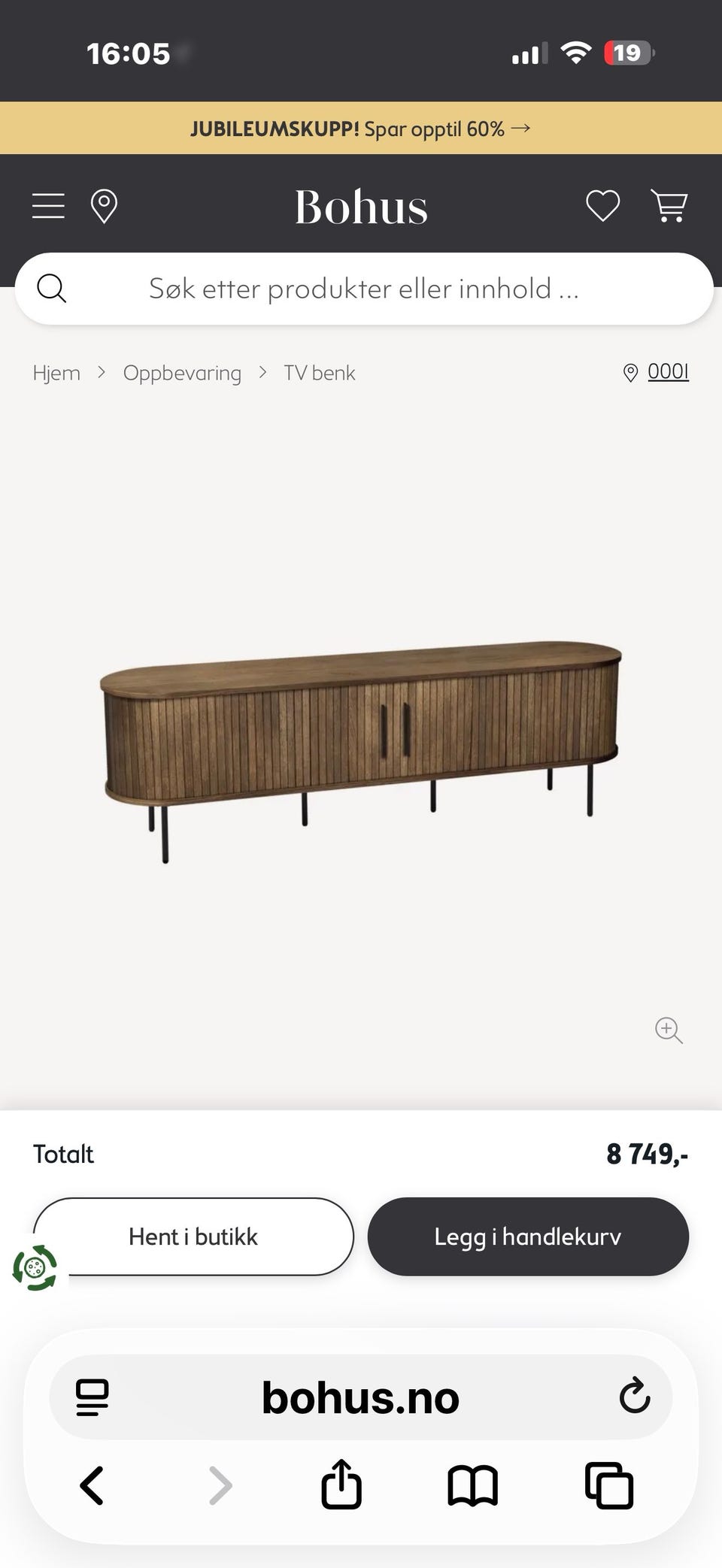Select Hent i butikk
The image size is (722, 1568).
pyautogui.click(x=193, y=1237)
